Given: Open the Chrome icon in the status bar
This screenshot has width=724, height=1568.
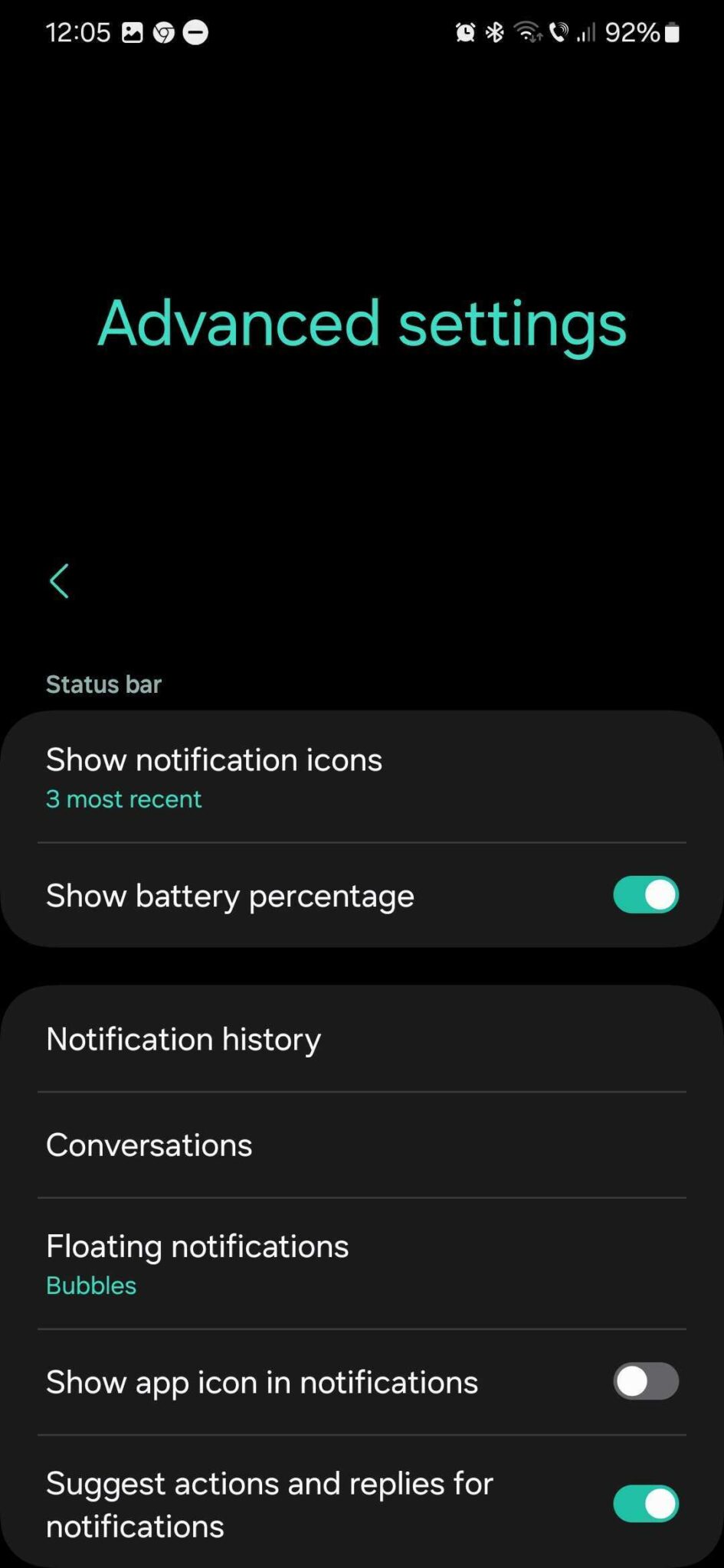Looking at the screenshot, I should point(164,32).
